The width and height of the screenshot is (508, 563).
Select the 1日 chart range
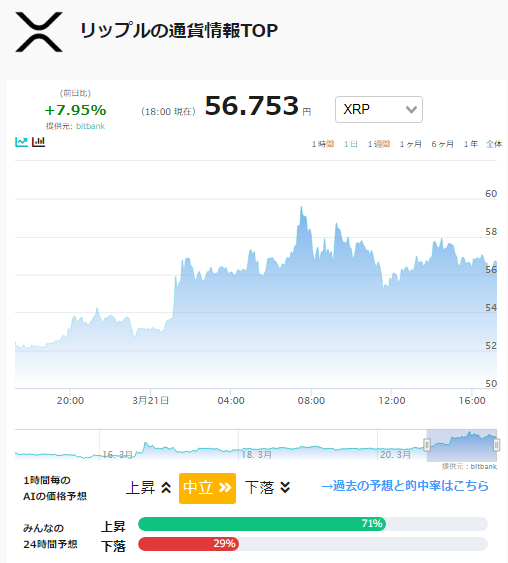coord(350,144)
